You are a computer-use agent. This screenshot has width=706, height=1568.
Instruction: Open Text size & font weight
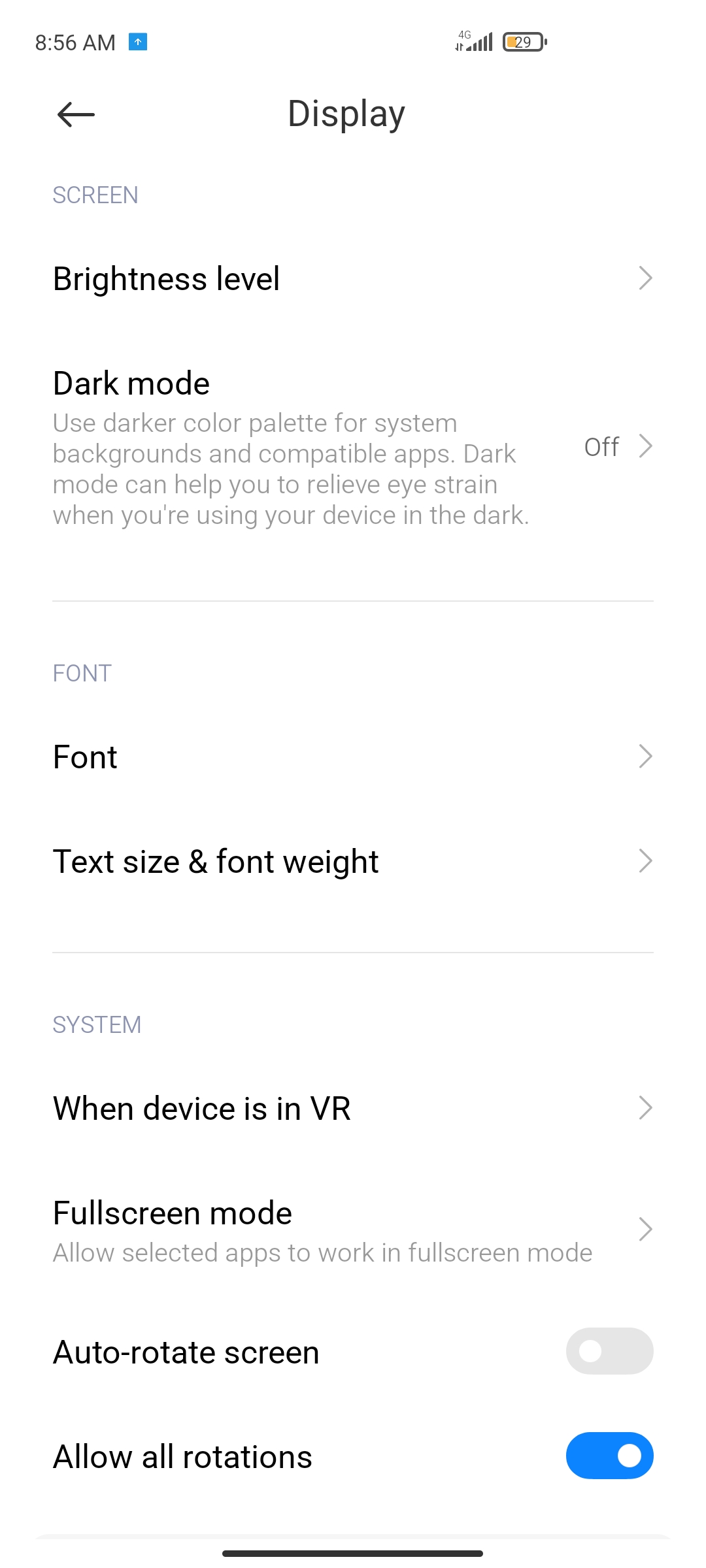tap(353, 861)
